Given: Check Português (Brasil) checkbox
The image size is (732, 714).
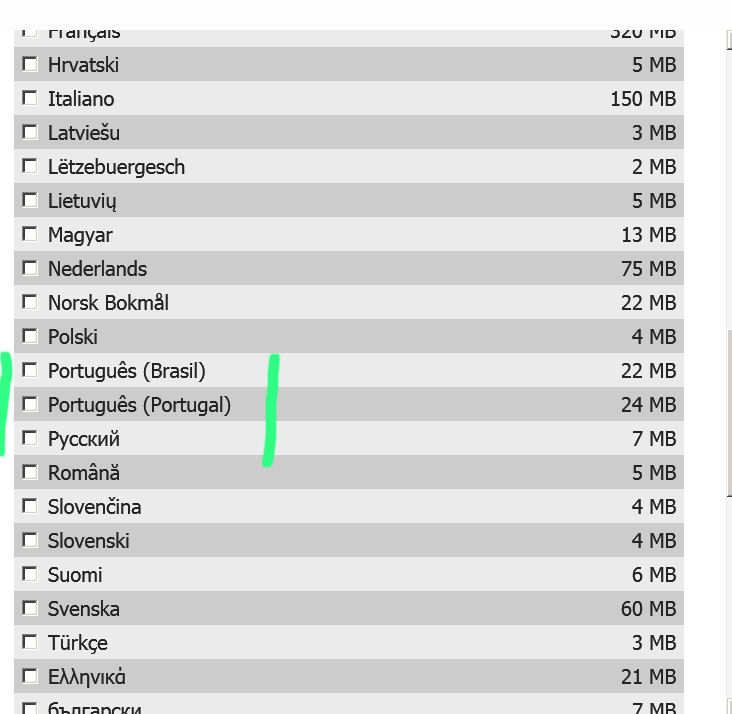Looking at the screenshot, I should (x=30, y=370).
